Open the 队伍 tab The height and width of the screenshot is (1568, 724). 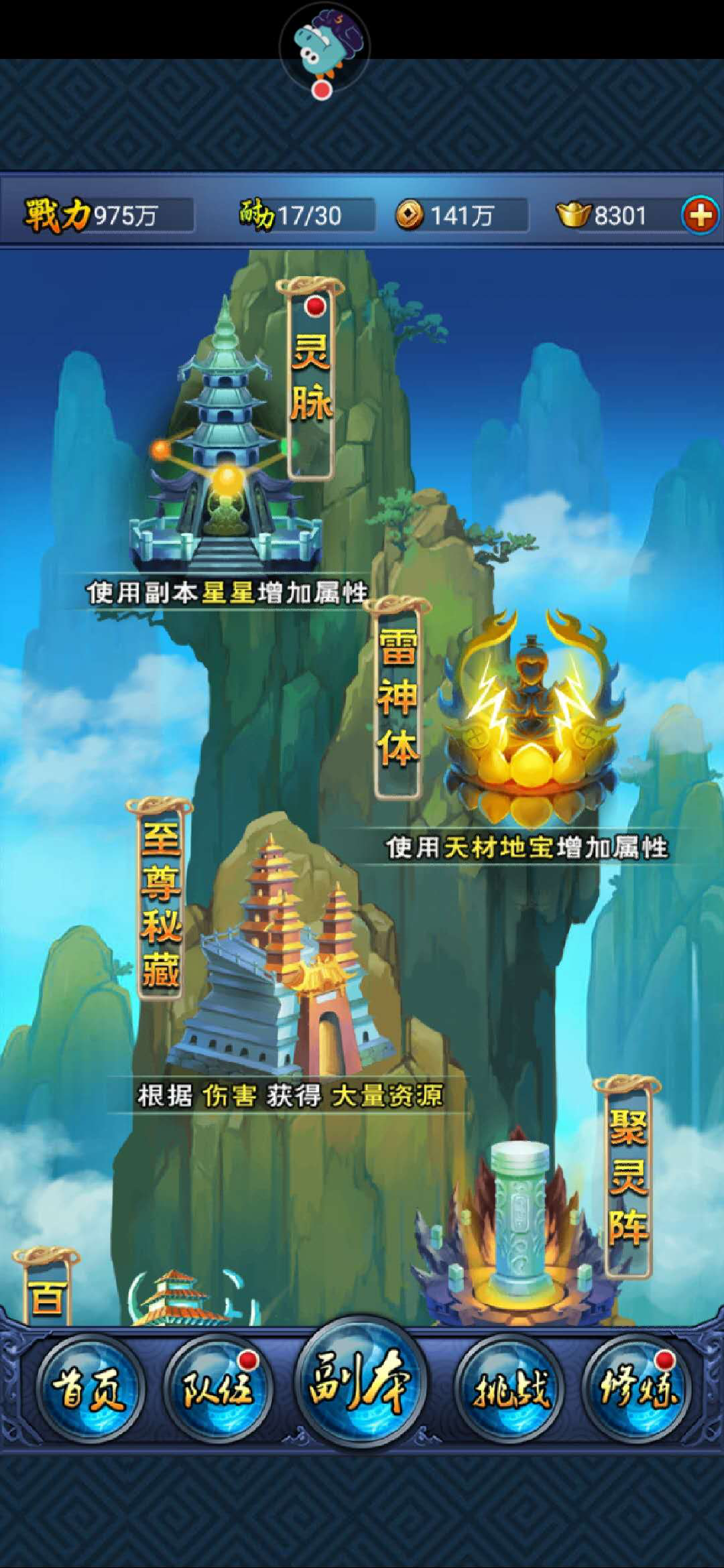pos(217,1389)
